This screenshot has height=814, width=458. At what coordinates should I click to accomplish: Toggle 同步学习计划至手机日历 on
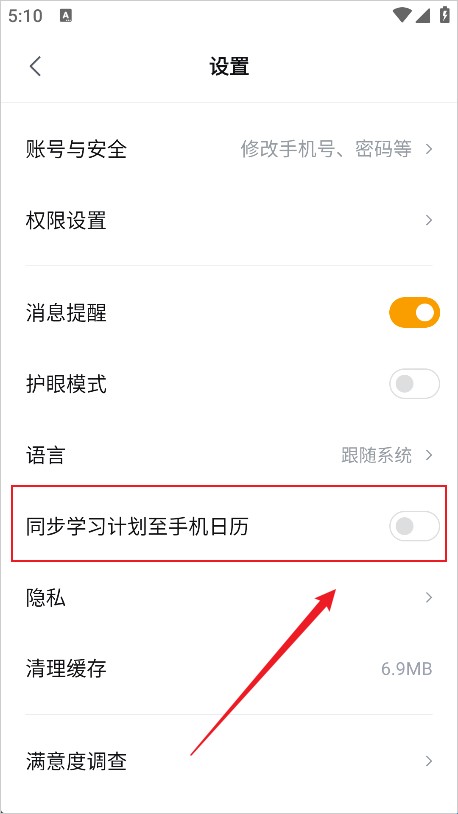[x=414, y=526]
